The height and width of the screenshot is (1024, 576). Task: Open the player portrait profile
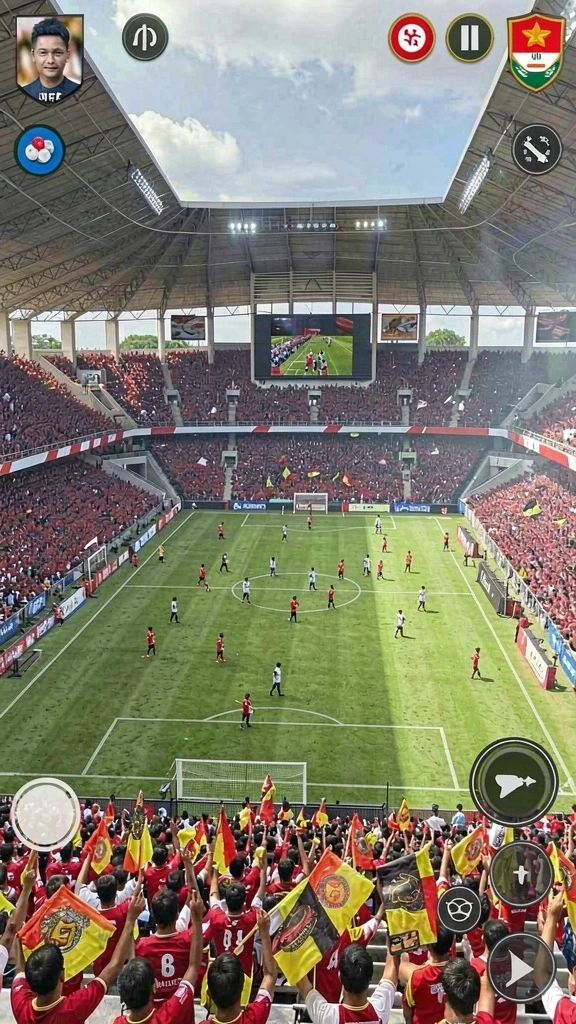pos(50,59)
